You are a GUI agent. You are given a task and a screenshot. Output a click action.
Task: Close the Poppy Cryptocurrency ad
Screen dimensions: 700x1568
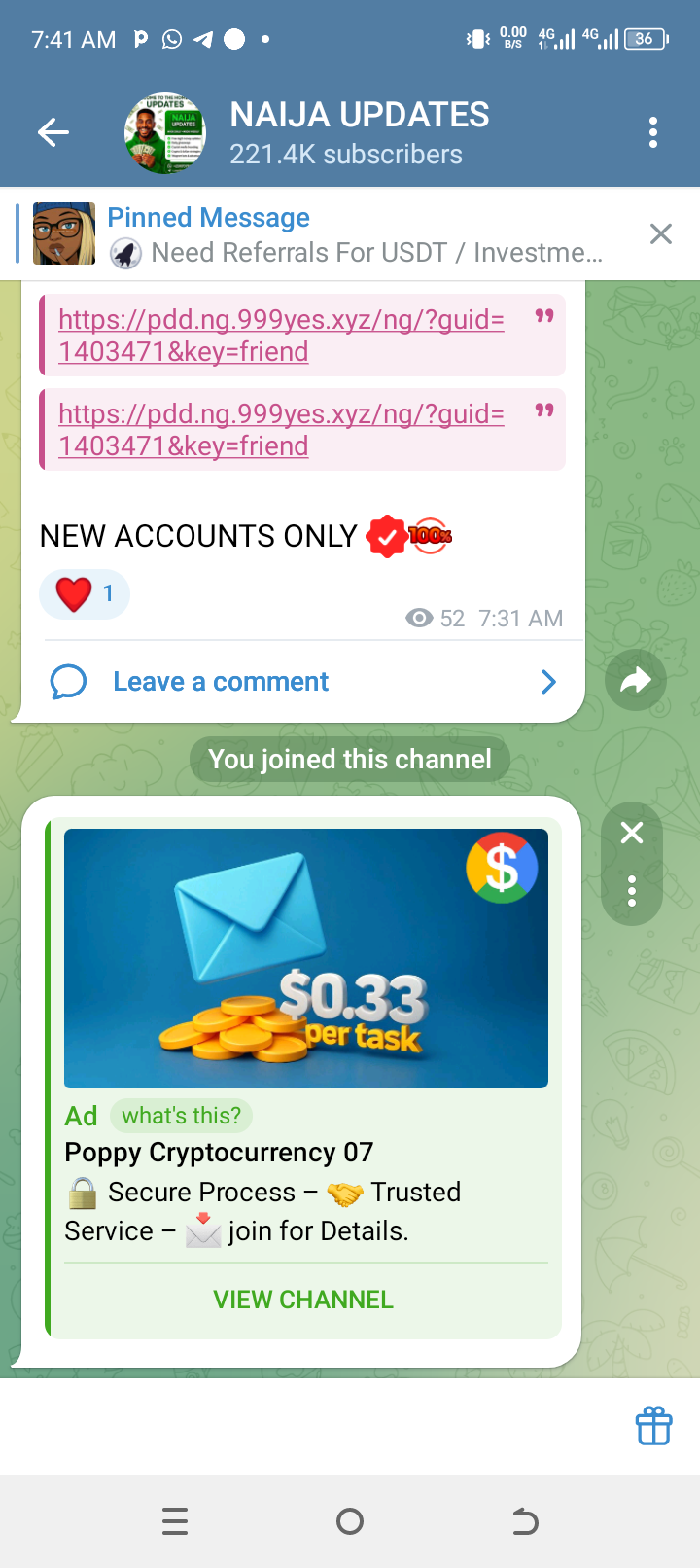pyautogui.click(x=632, y=833)
